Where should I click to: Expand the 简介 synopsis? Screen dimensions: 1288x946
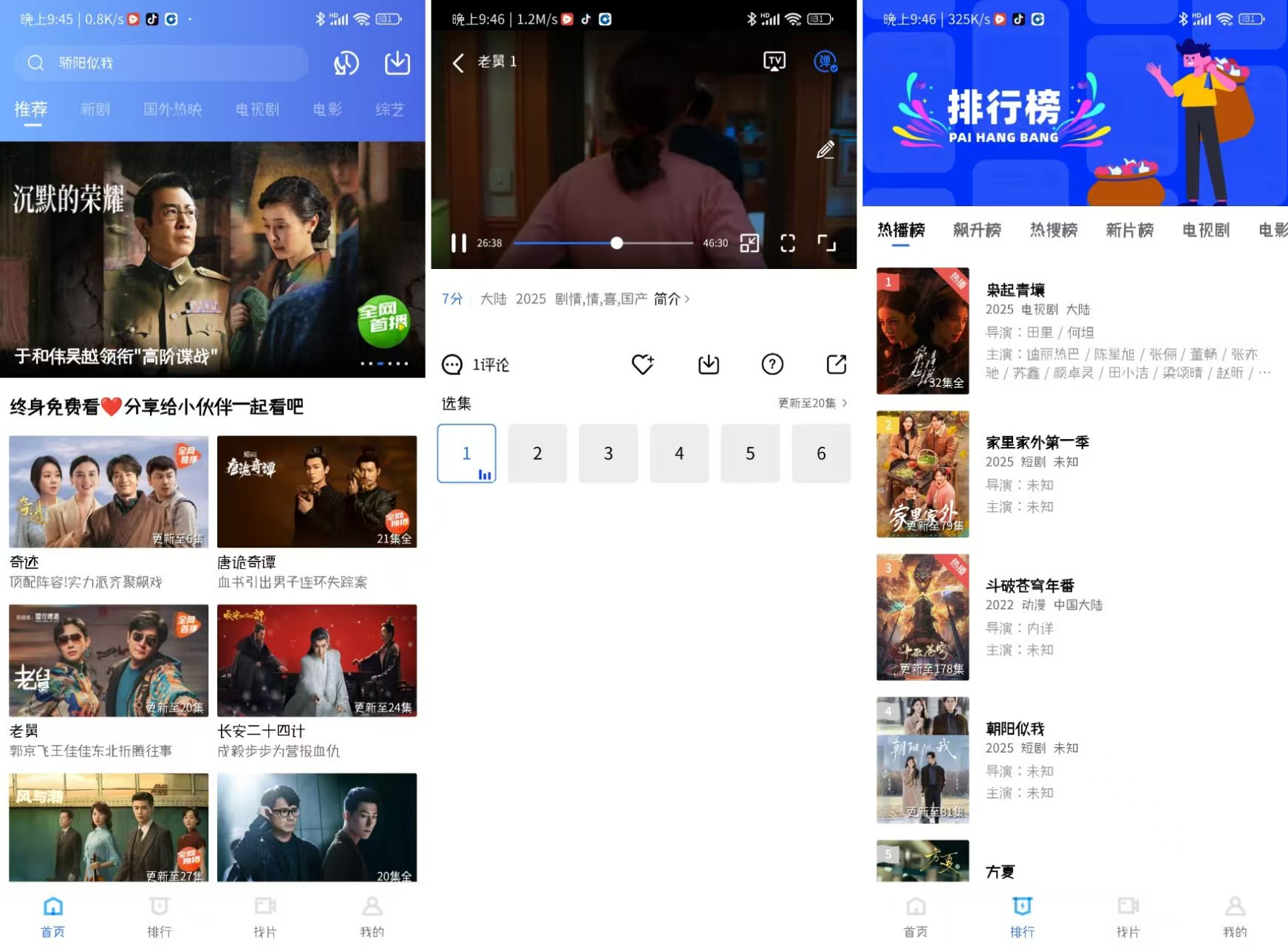(x=671, y=299)
